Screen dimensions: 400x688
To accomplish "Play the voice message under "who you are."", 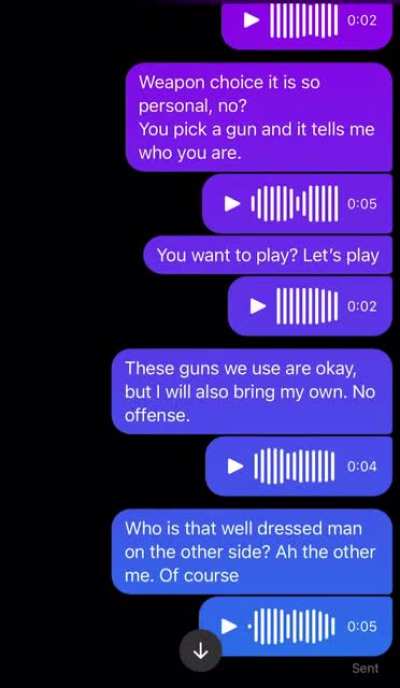I will click(232, 203).
